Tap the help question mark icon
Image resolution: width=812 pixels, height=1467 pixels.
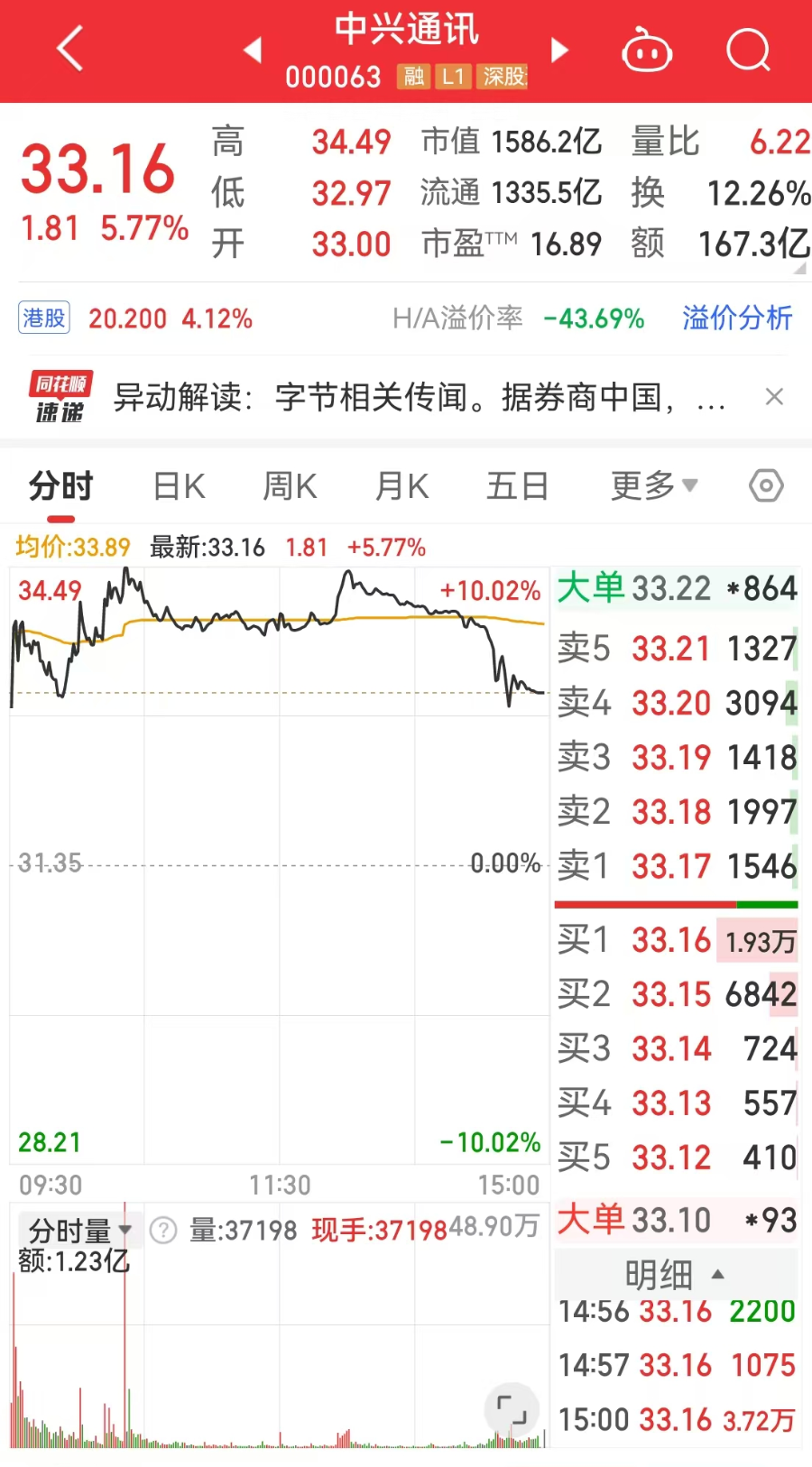(x=163, y=1230)
